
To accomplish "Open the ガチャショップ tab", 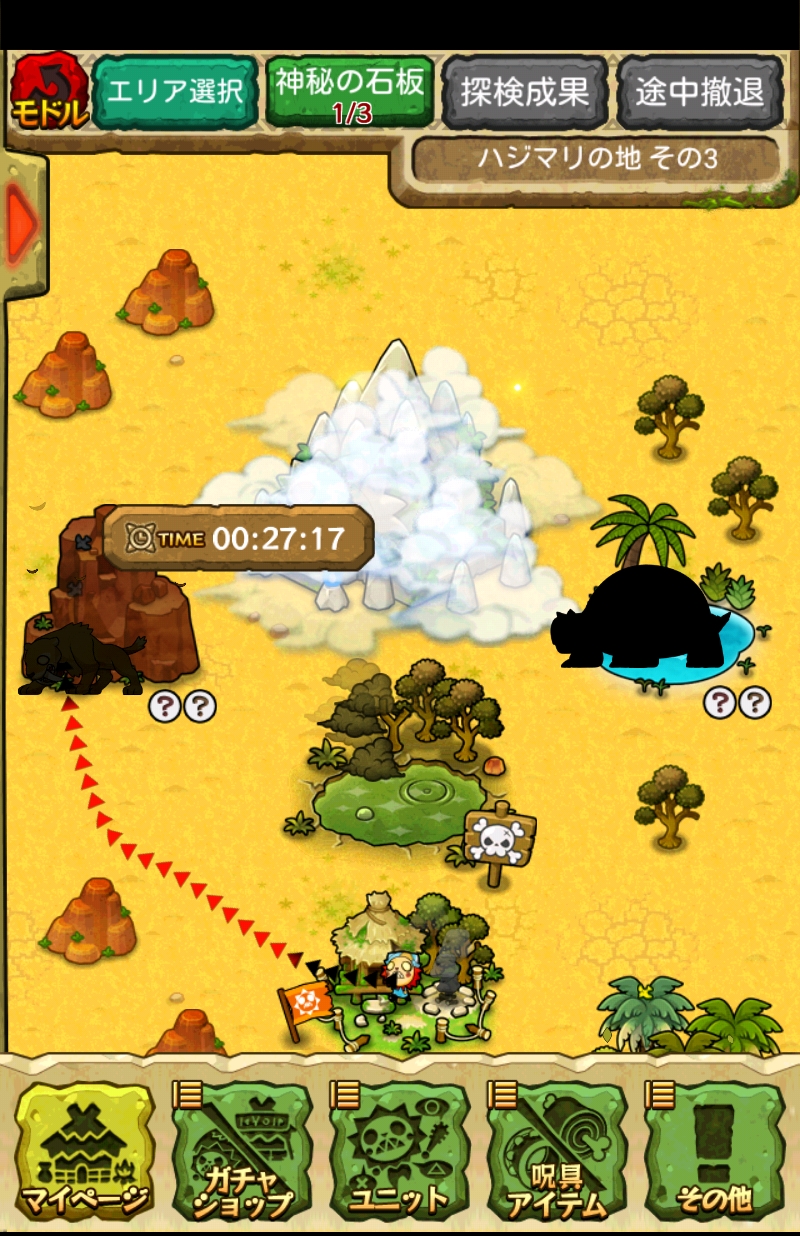I will pos(242,1150).
